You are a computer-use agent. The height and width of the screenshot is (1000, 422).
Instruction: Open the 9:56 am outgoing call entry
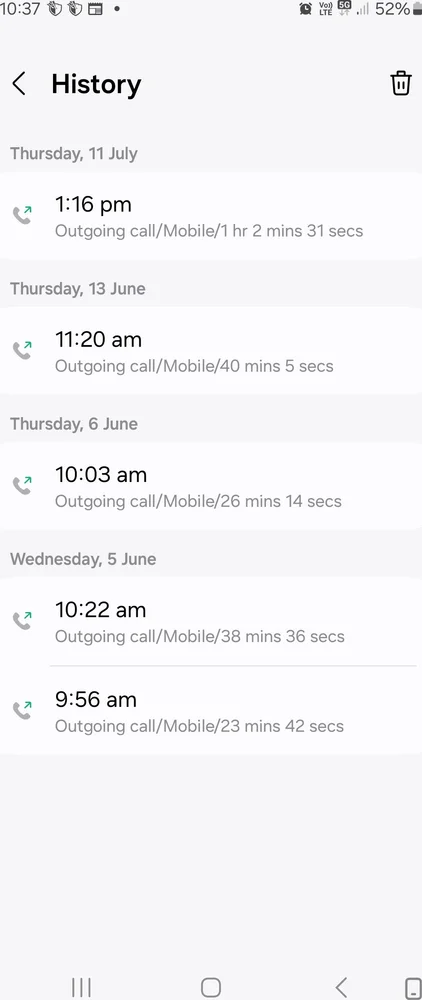(211, 710)
